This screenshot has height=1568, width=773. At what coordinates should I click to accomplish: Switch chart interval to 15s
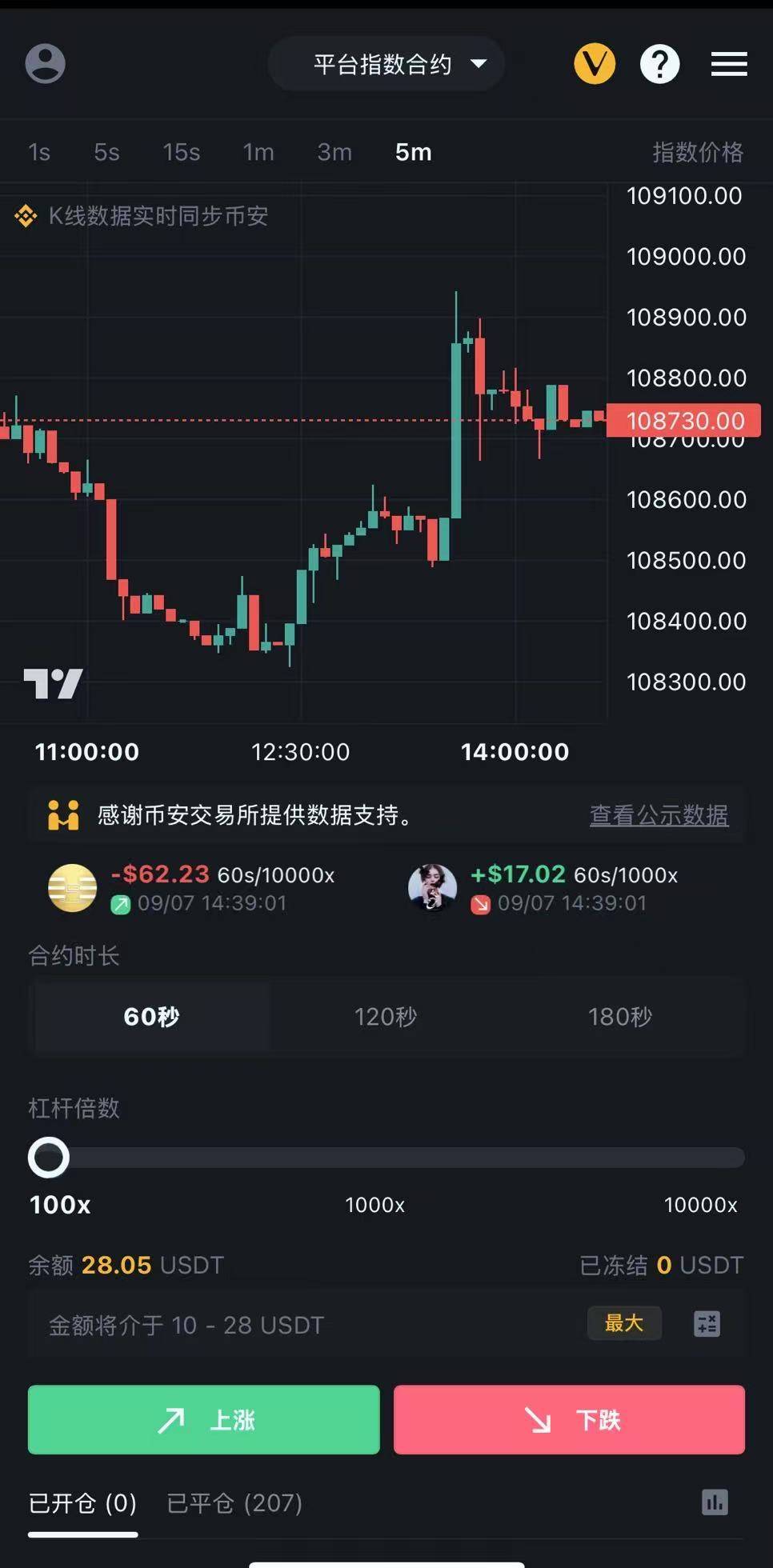pos(182,152)
